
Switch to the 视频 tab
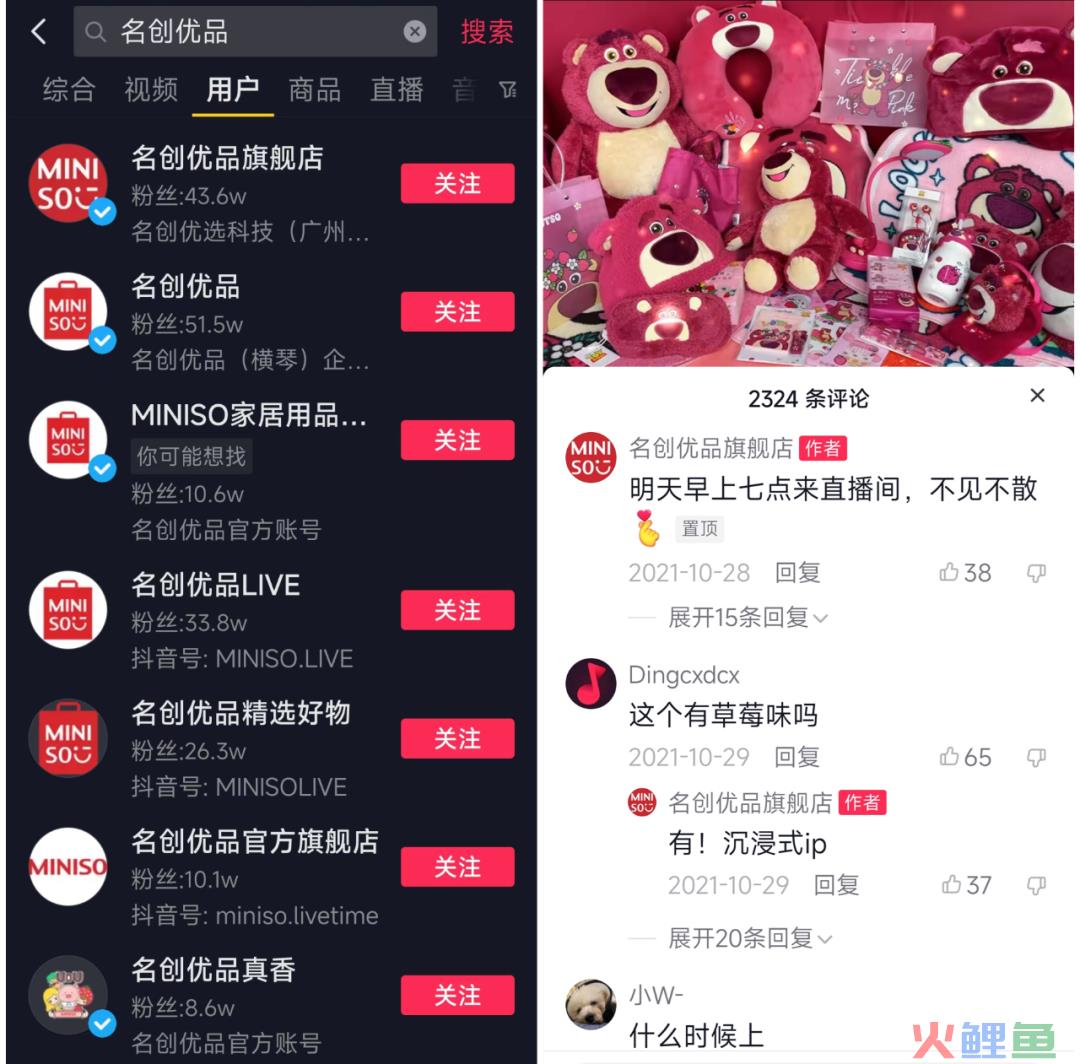click(x=151, y=90)
